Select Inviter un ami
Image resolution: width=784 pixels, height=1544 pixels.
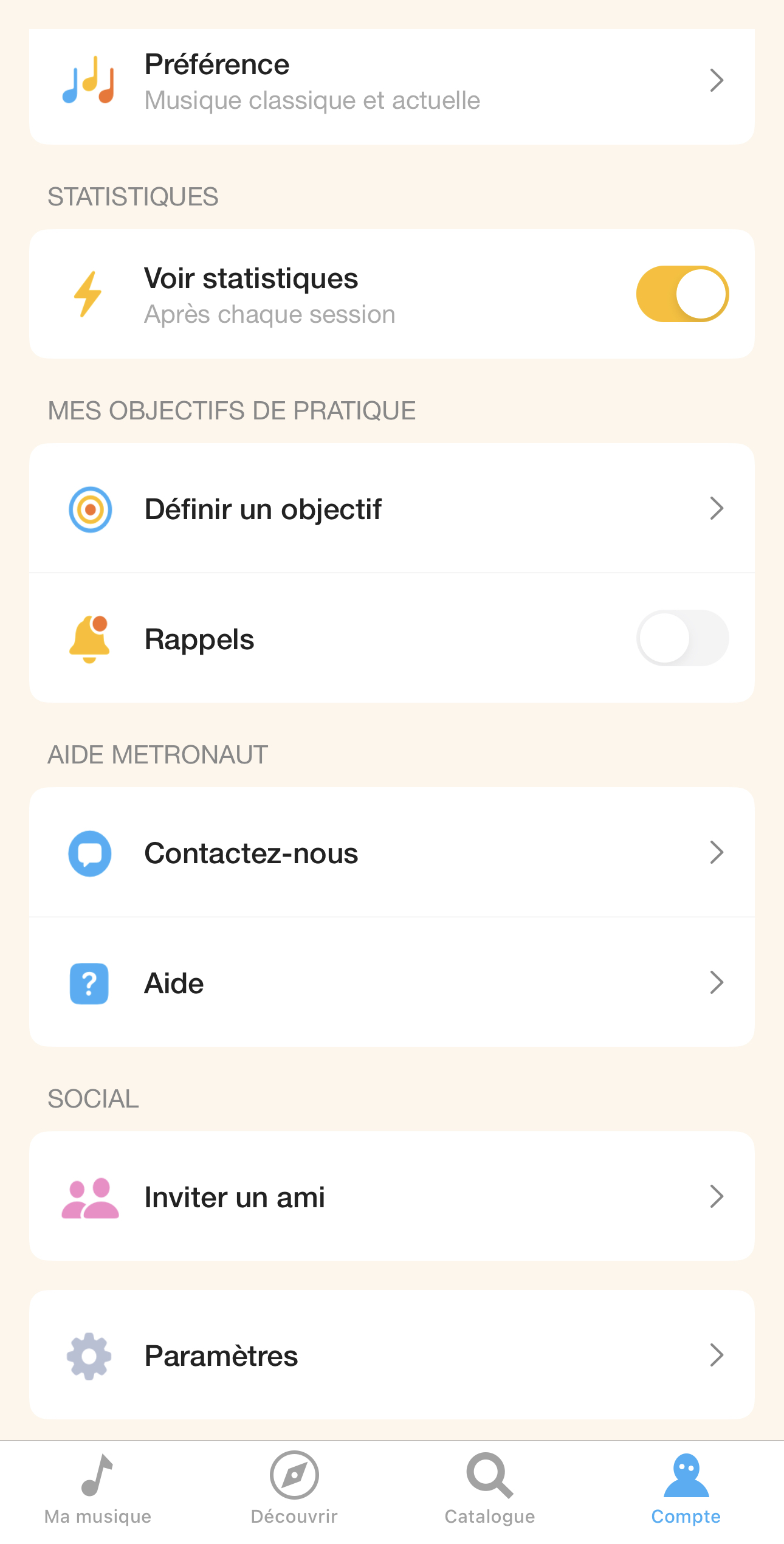coord(392,1196)
